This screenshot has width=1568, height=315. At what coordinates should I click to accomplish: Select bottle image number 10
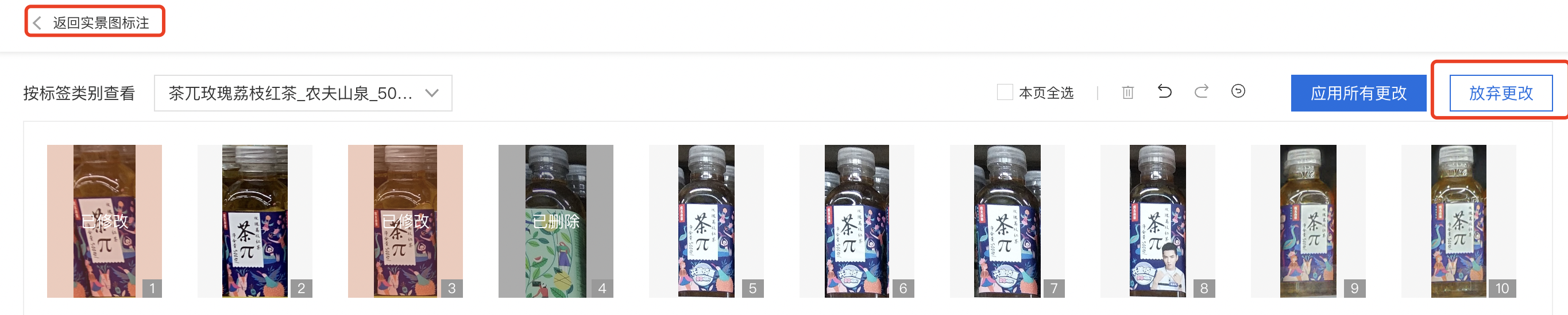coord(1458,221)
